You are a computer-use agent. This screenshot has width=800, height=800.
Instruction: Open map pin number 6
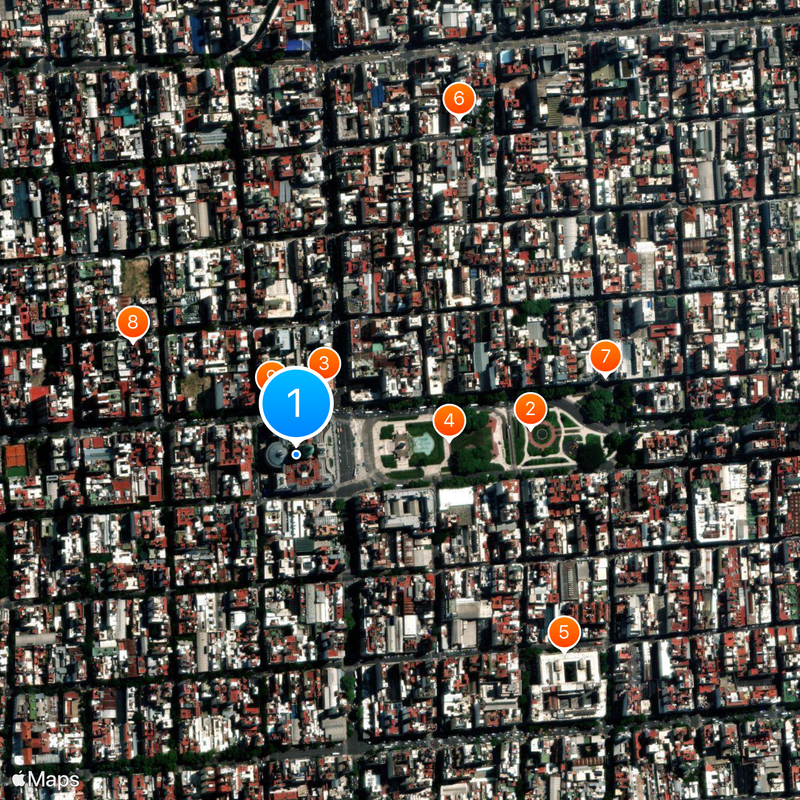[x=459, y=99]
